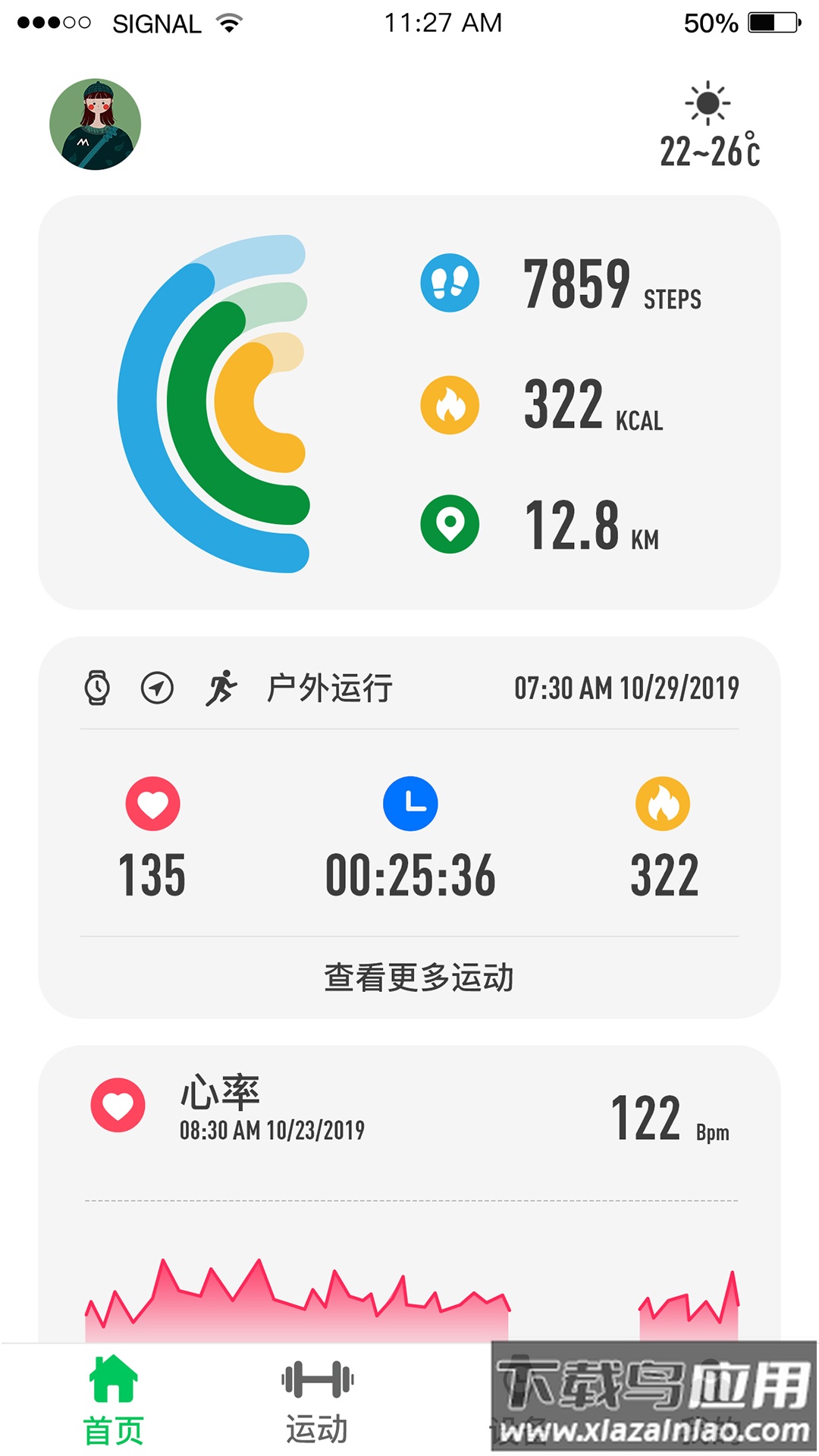Tap 查看更多运动 to view more workouts

(419, 977)
